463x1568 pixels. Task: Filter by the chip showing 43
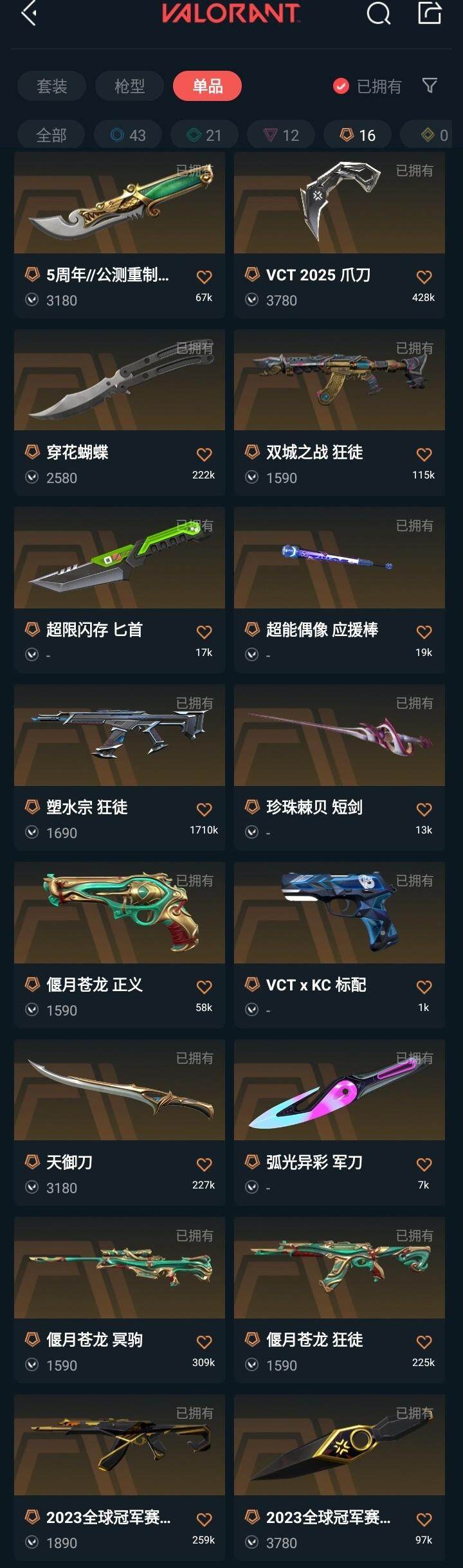[x=128, y=135]
